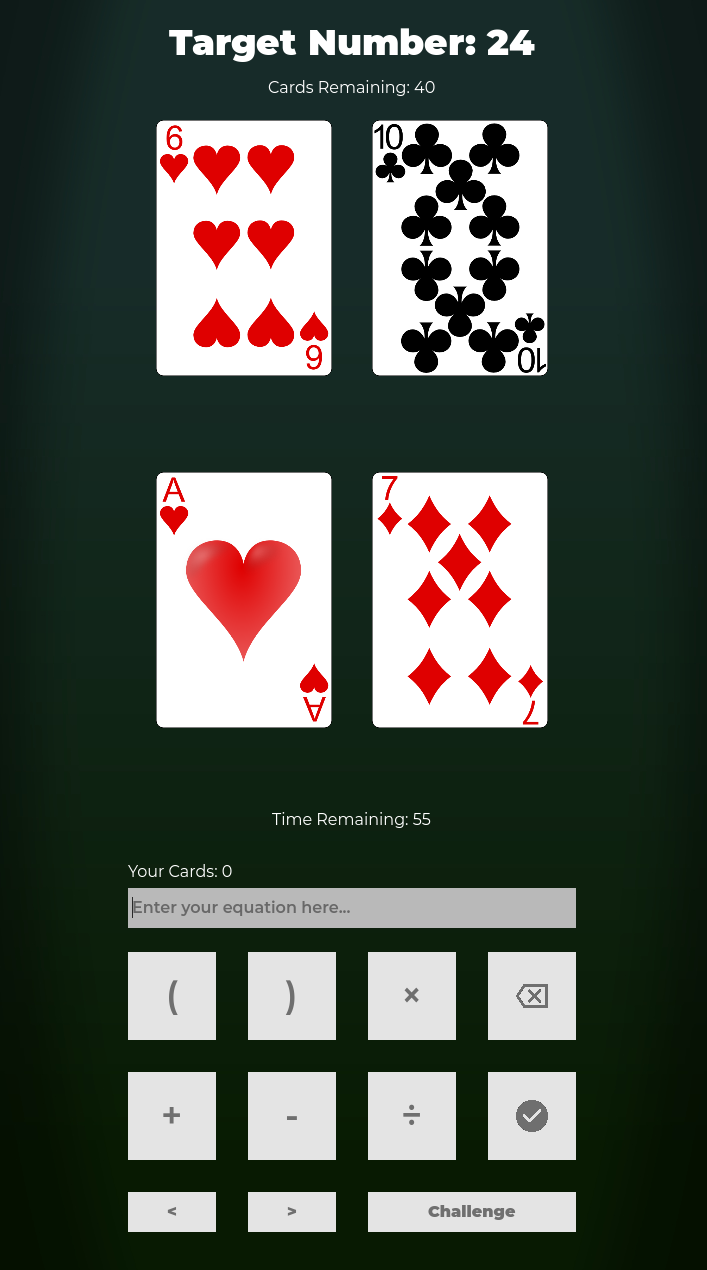
Task: Tap the 7 of diamonds card
Action: [459, 600]
